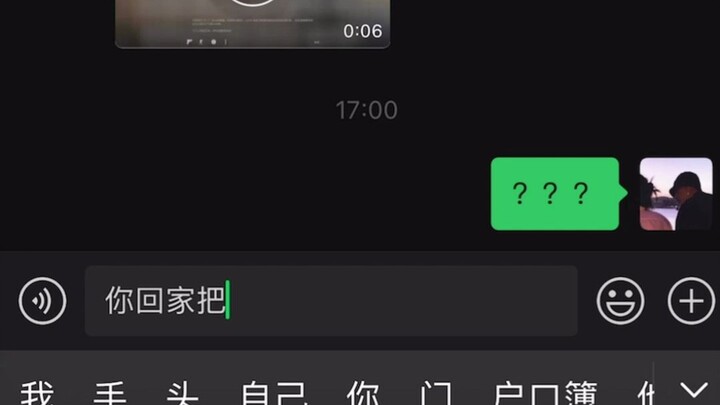
Task: Focus the message text field
Action: (330, 300)
